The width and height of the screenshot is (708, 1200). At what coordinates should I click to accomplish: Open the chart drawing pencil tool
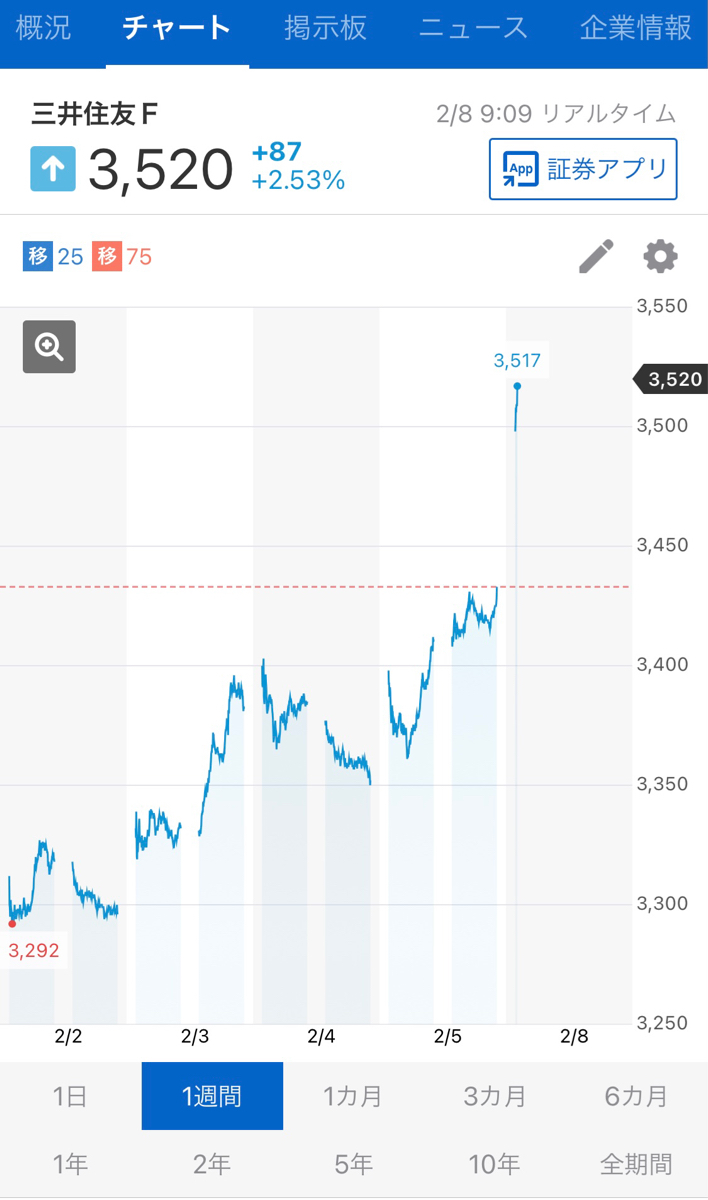coord(596,257)
